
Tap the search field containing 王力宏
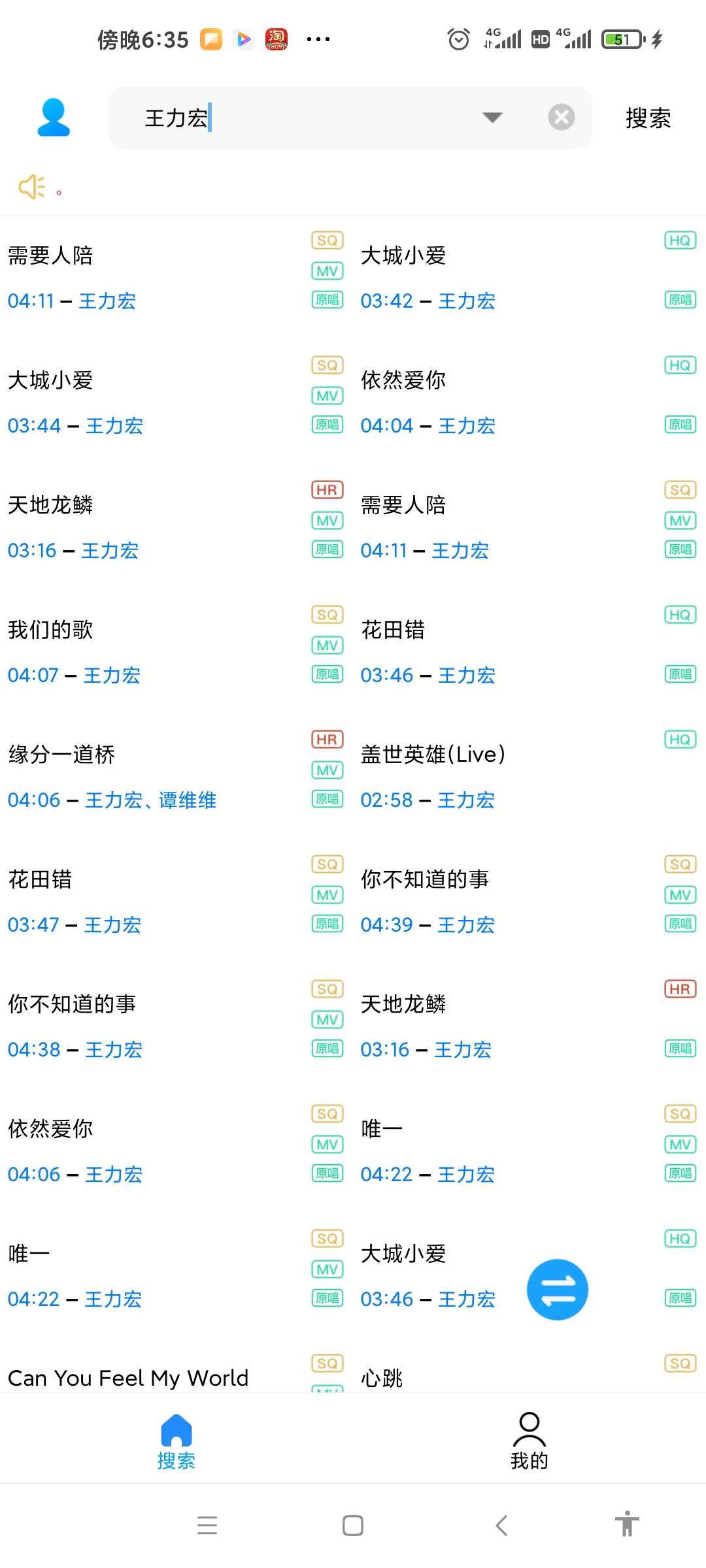pos(350,118)
